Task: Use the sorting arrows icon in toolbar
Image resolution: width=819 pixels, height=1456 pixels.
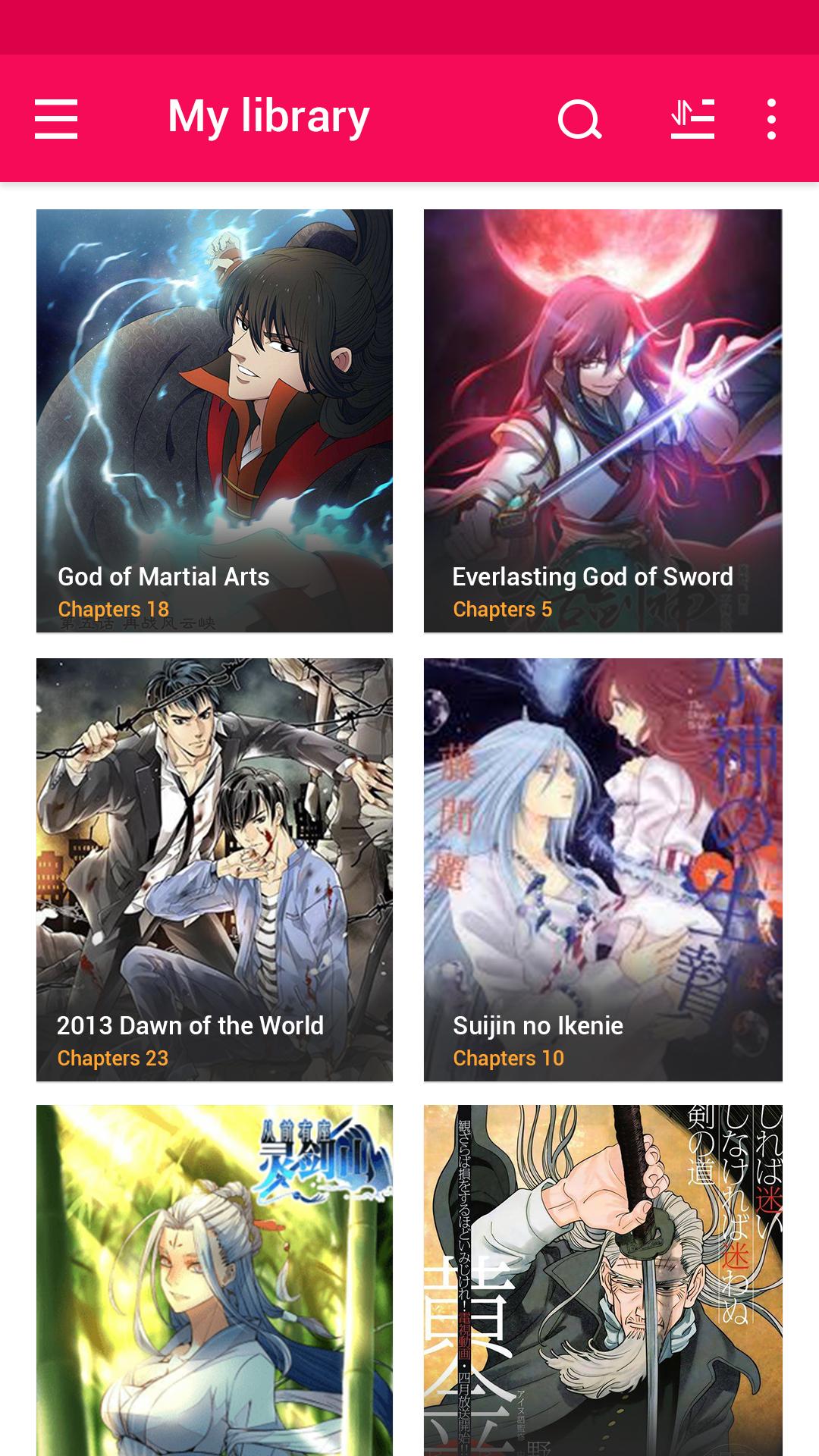Action: click(692, 118)
